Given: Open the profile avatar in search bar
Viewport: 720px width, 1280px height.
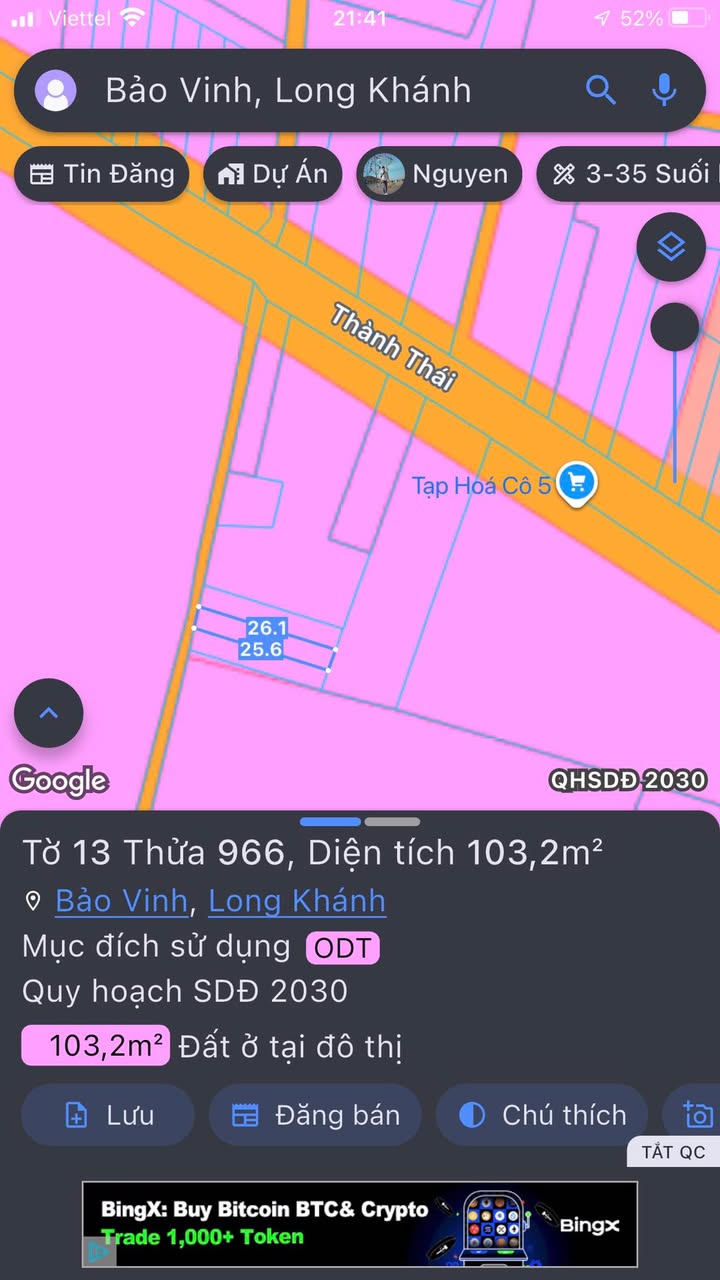Looking at the screenshot, I should 55,91.
